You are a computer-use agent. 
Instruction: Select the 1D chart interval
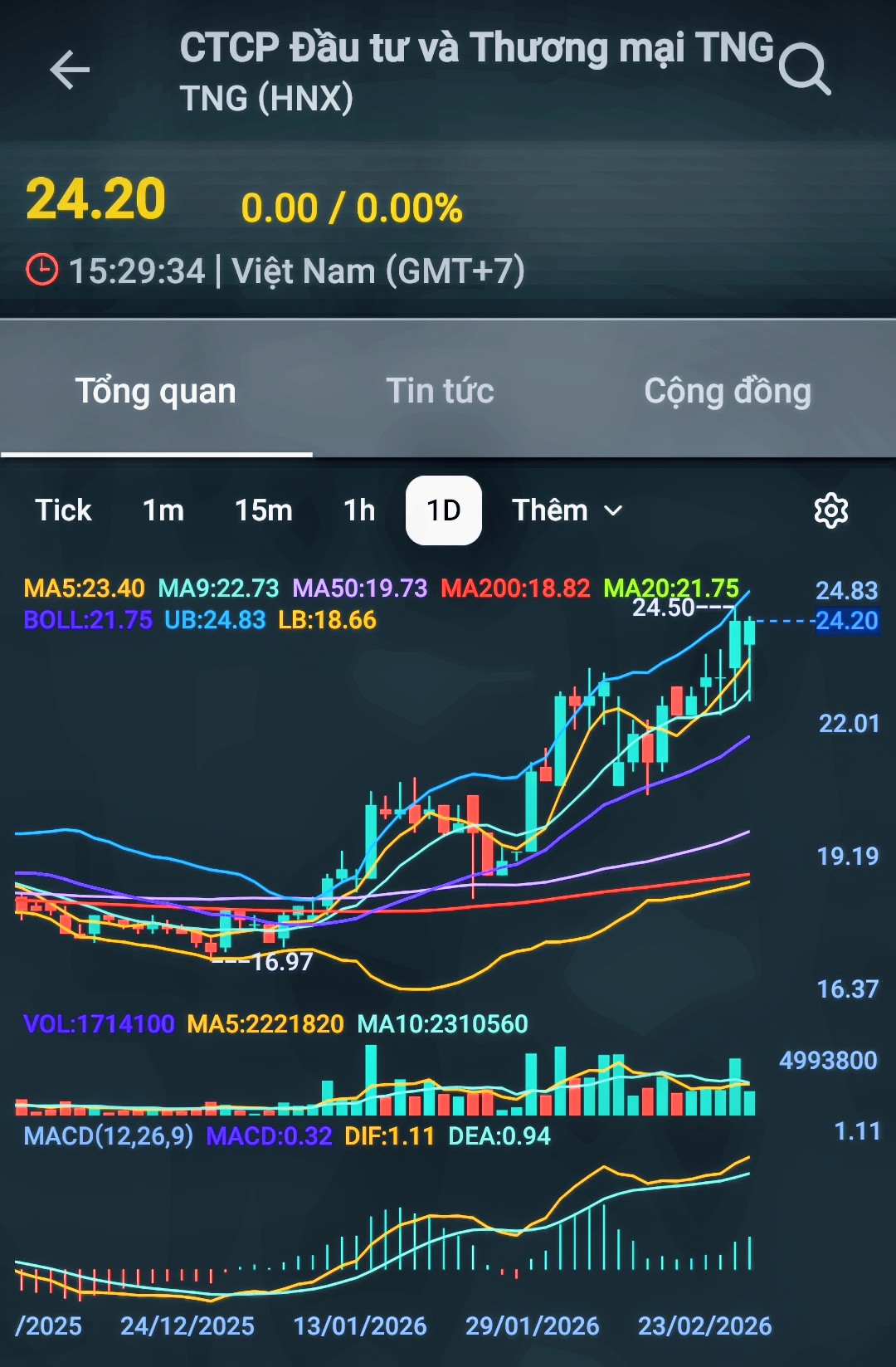(444, 510)
